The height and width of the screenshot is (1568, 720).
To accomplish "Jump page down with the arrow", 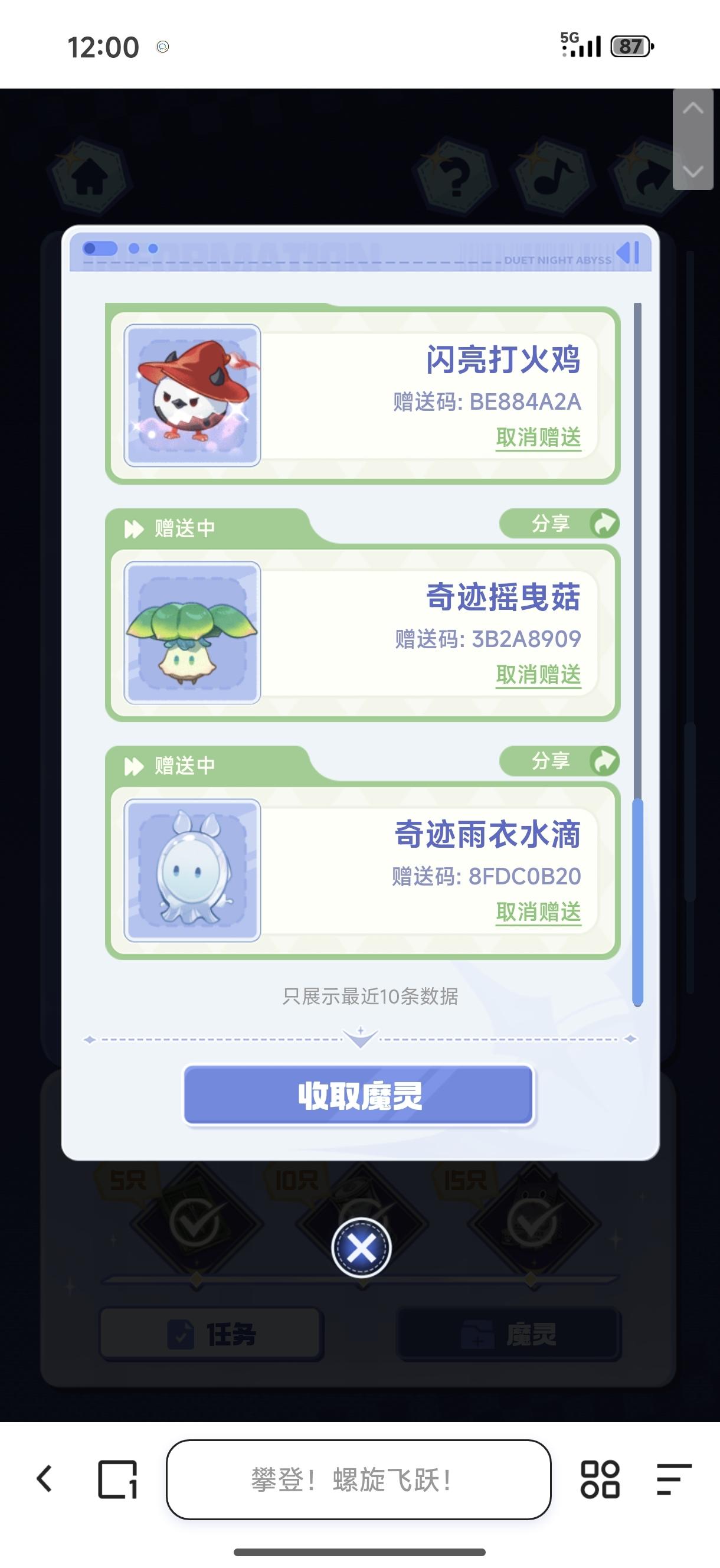I will 693,171.
